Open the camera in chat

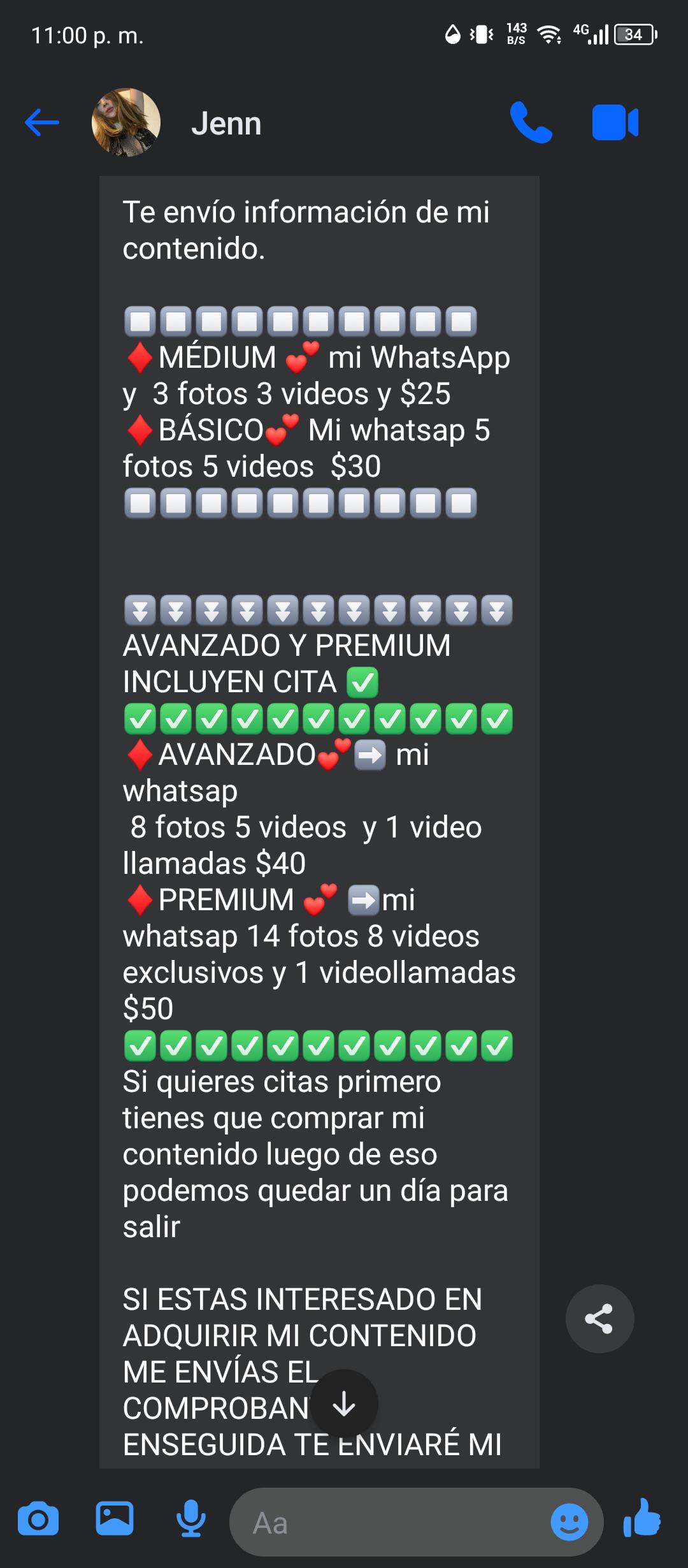[x=38, y=1521]
